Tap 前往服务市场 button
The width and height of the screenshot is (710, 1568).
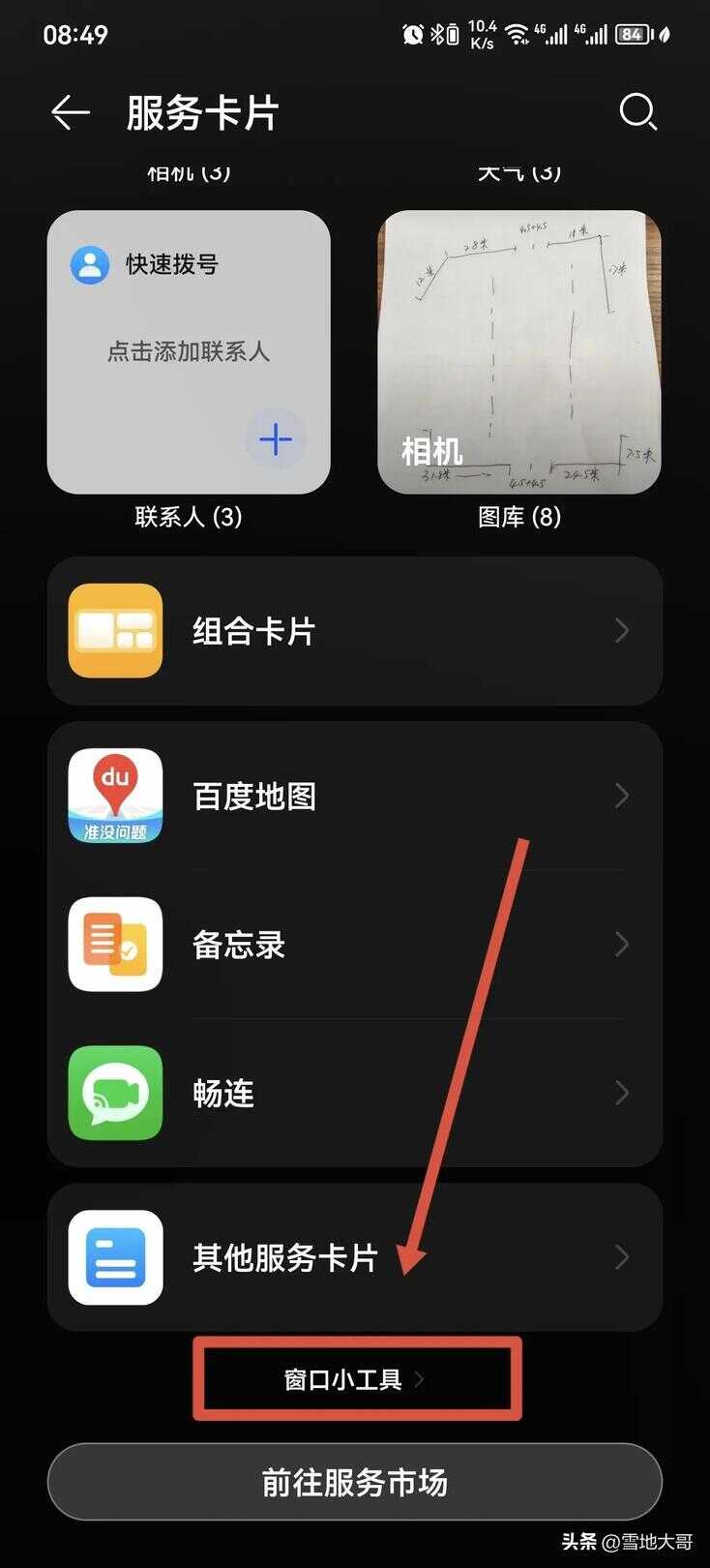pos(354,1482)
